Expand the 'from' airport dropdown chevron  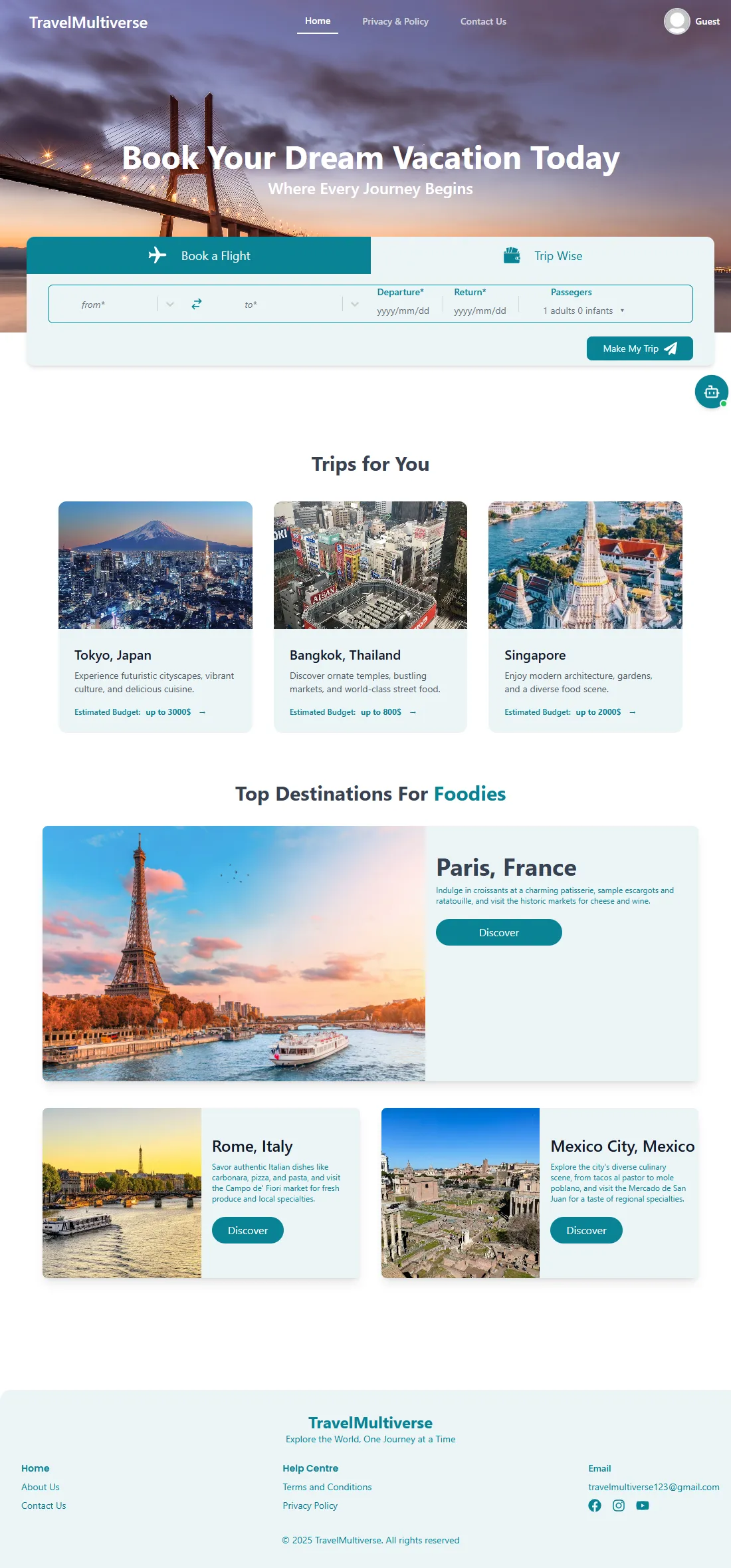(169, 304)
